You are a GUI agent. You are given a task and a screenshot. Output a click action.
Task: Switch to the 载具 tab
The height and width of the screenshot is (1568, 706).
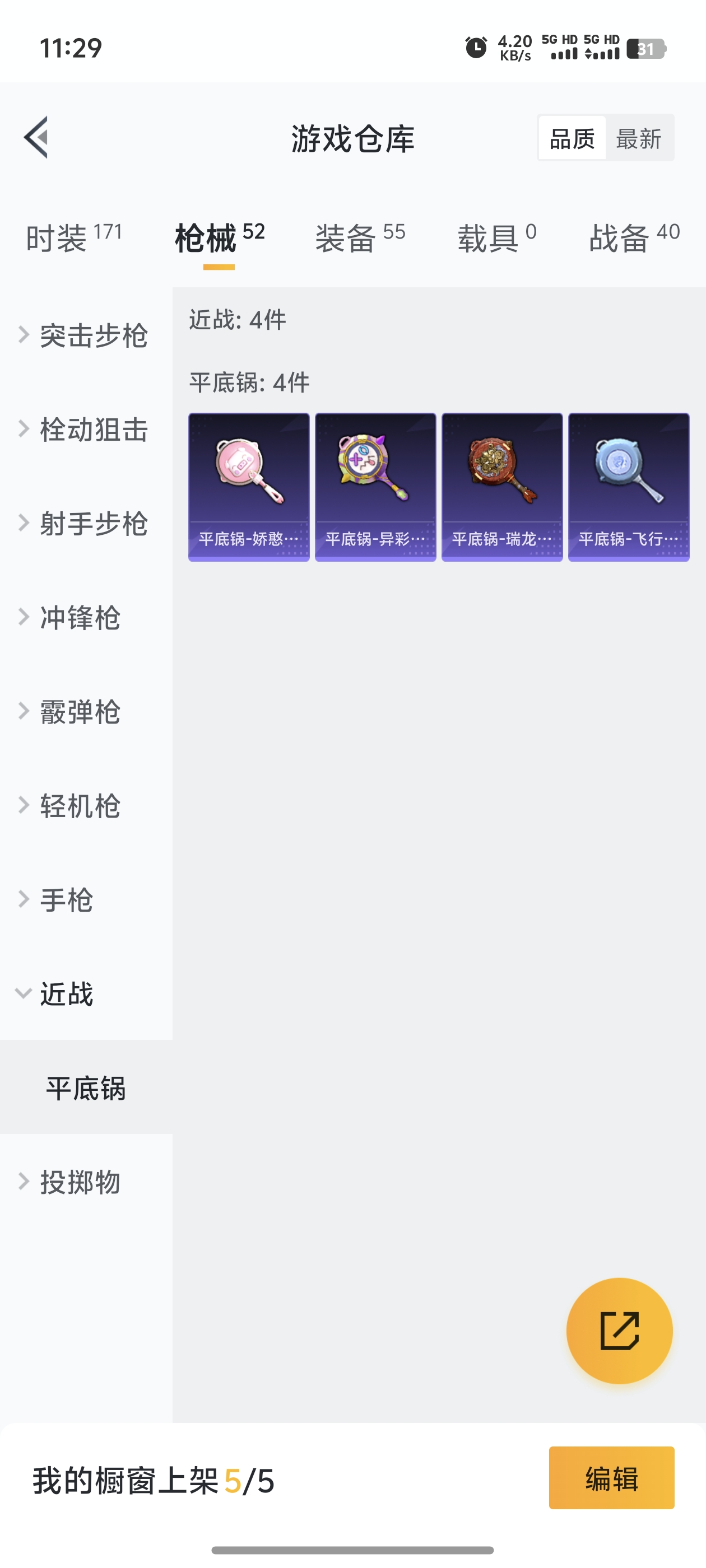pos(496,237)
